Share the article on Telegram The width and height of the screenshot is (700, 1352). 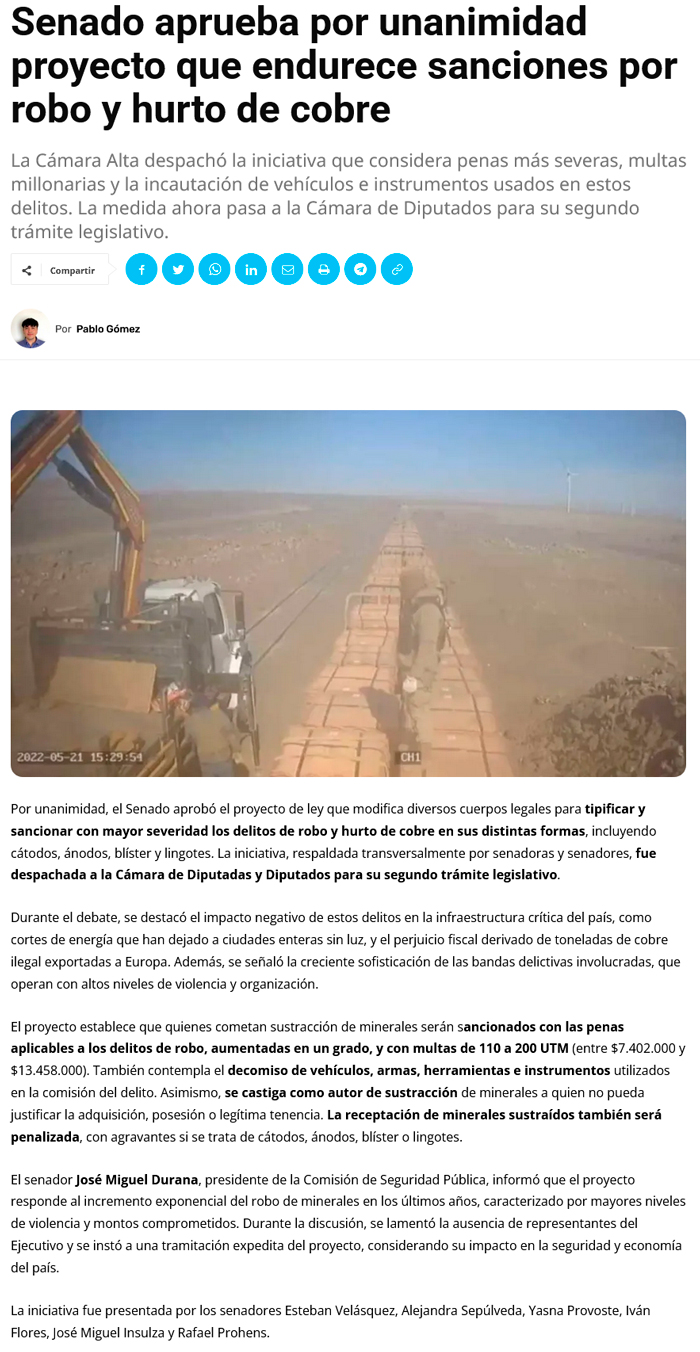360,270
